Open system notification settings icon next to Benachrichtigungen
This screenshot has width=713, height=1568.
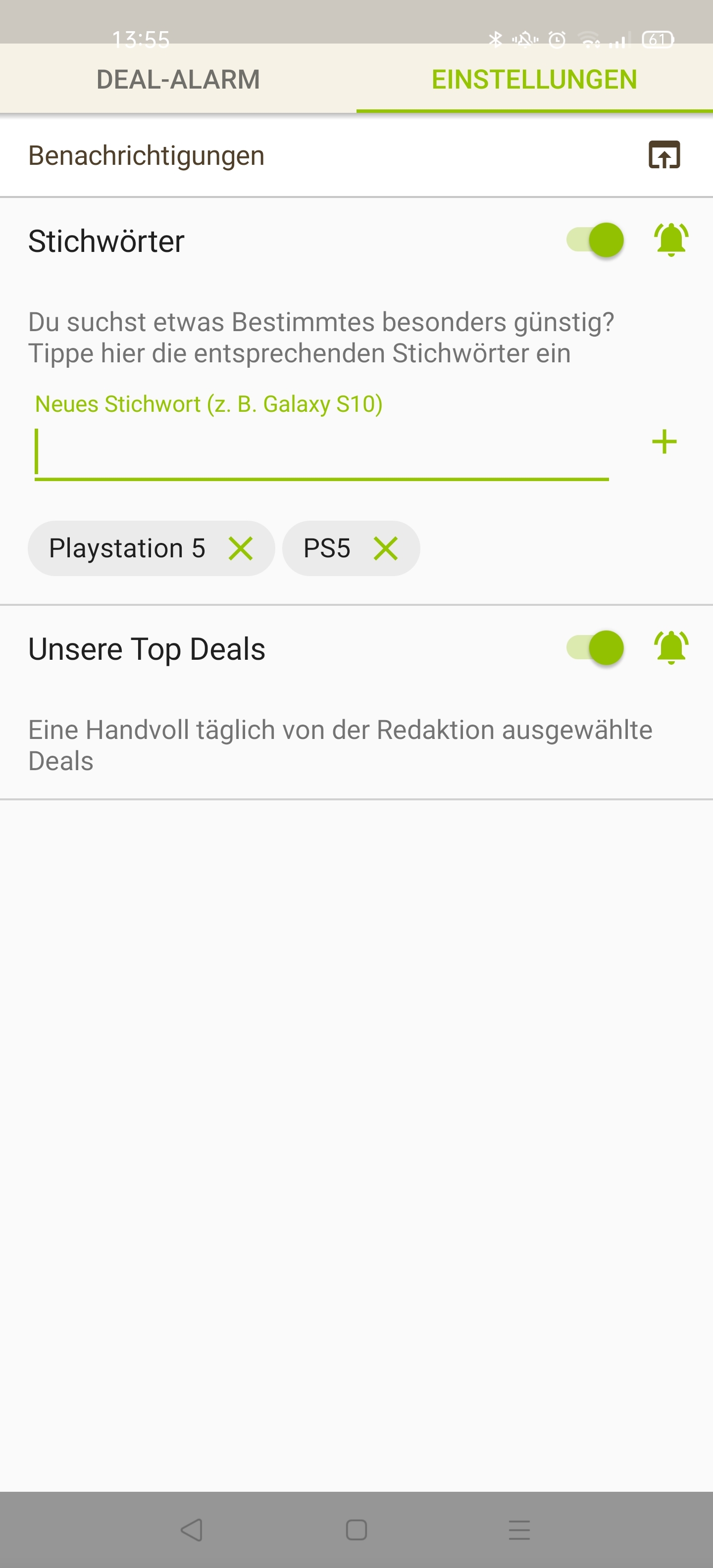coord(663,154)
